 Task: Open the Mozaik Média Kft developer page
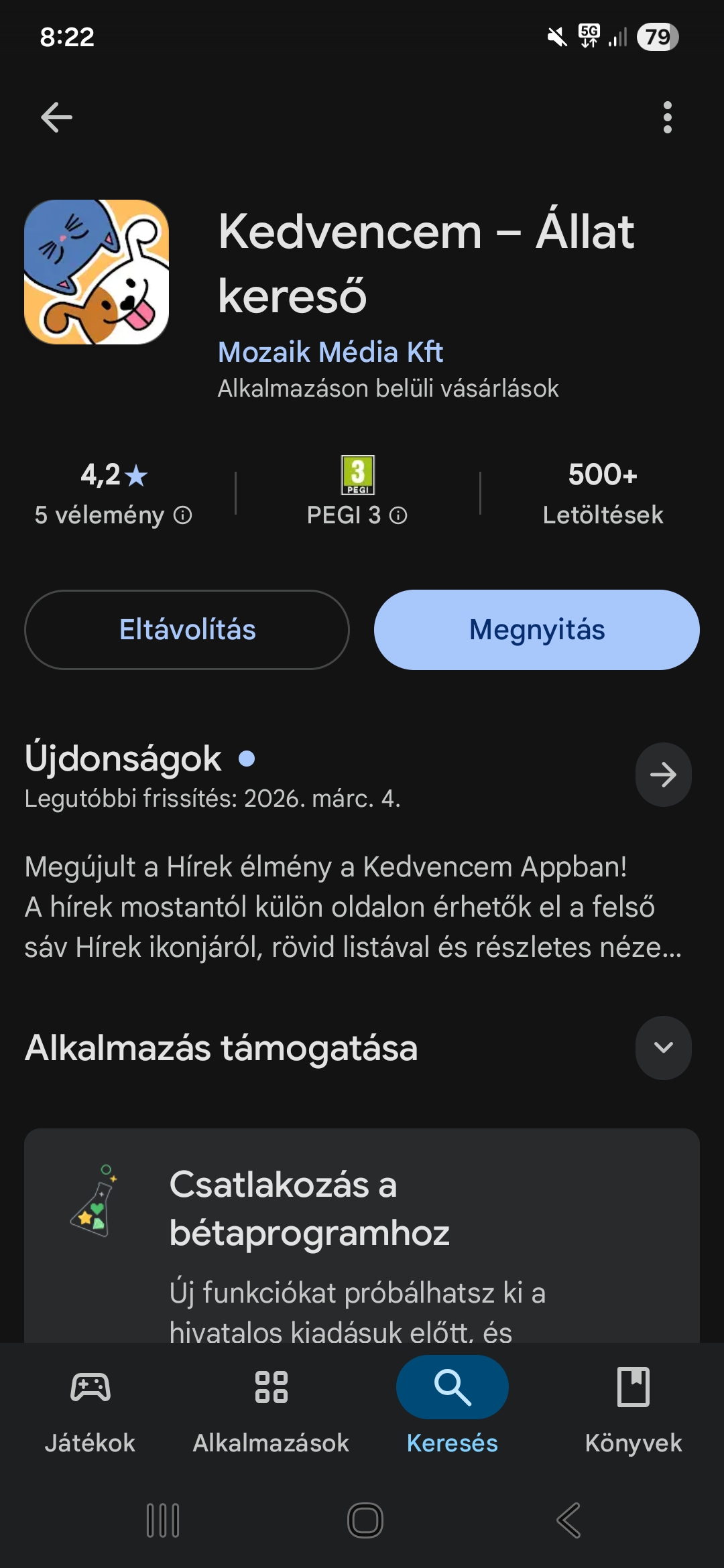[330, 352]
